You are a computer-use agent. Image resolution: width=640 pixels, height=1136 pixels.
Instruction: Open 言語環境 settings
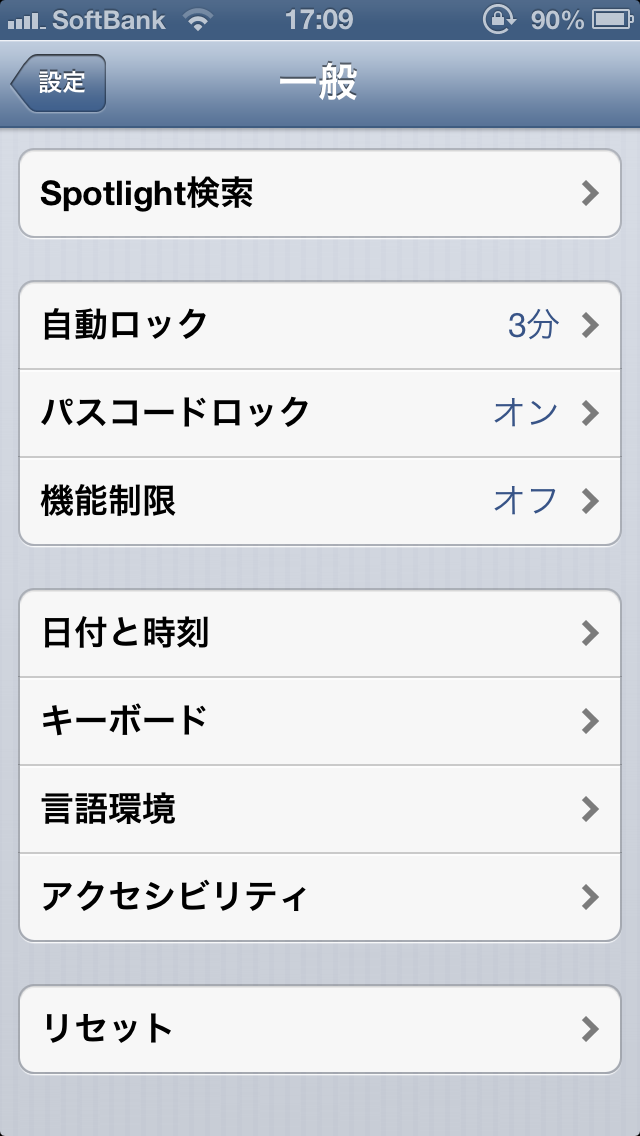(320, 809)
